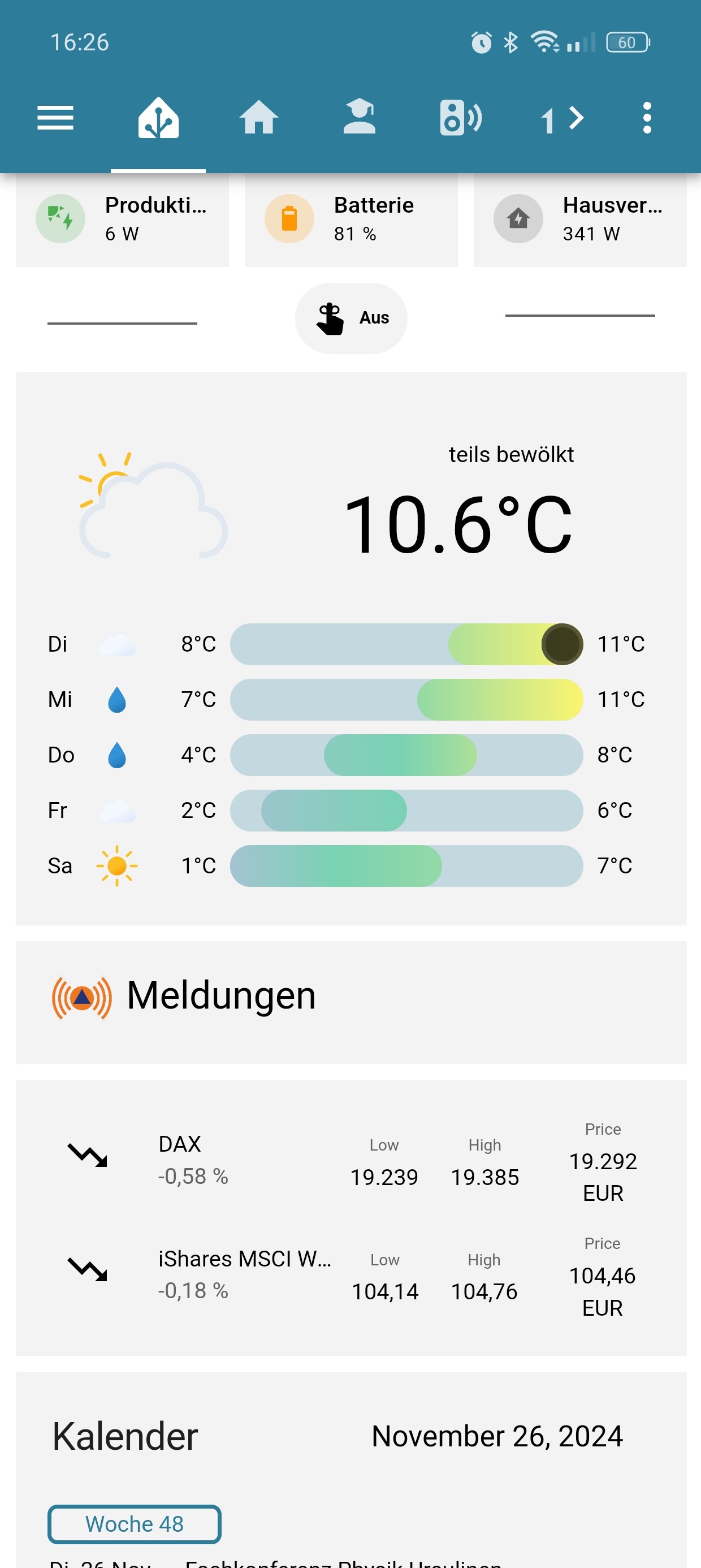This screenshot has width=701, height=1568.
Task: Open the DAX stock row
Action: [x=351, y=1161]
